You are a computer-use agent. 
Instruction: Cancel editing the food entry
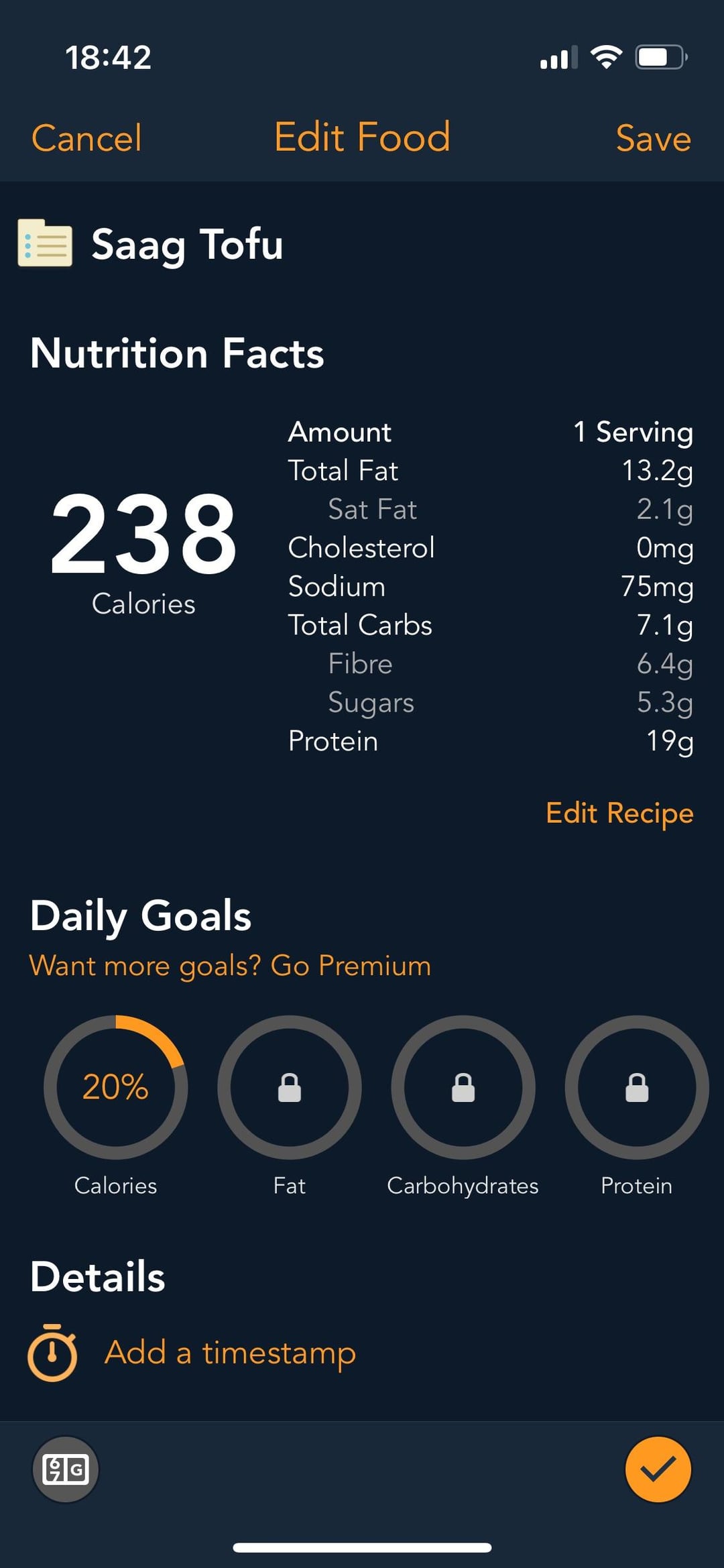coord(86,138)
